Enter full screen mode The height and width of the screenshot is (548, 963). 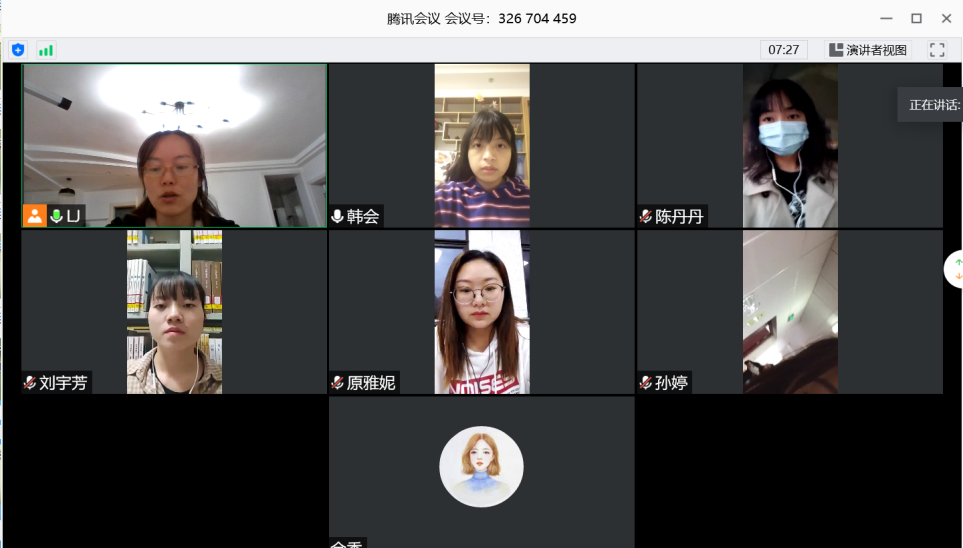point(937,50)
